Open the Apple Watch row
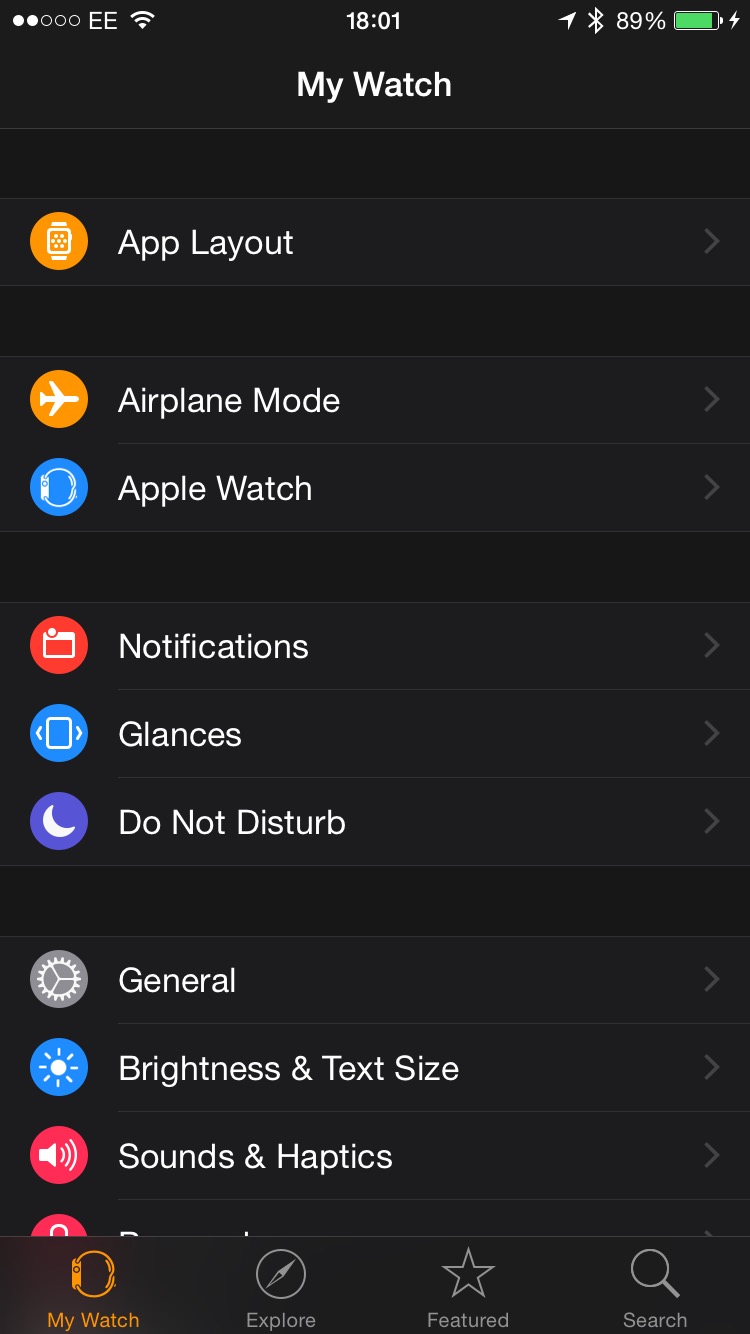 [x=375, y=488]
